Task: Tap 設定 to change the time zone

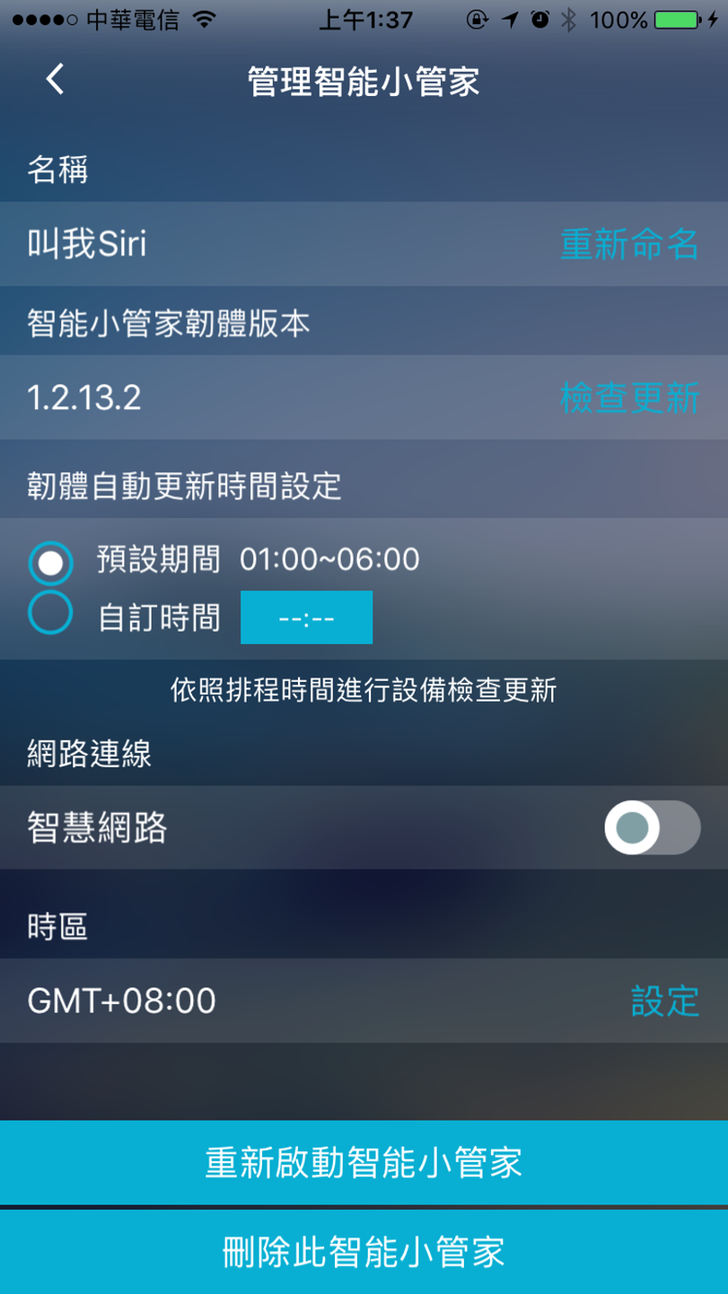Action: point(665,1001)
